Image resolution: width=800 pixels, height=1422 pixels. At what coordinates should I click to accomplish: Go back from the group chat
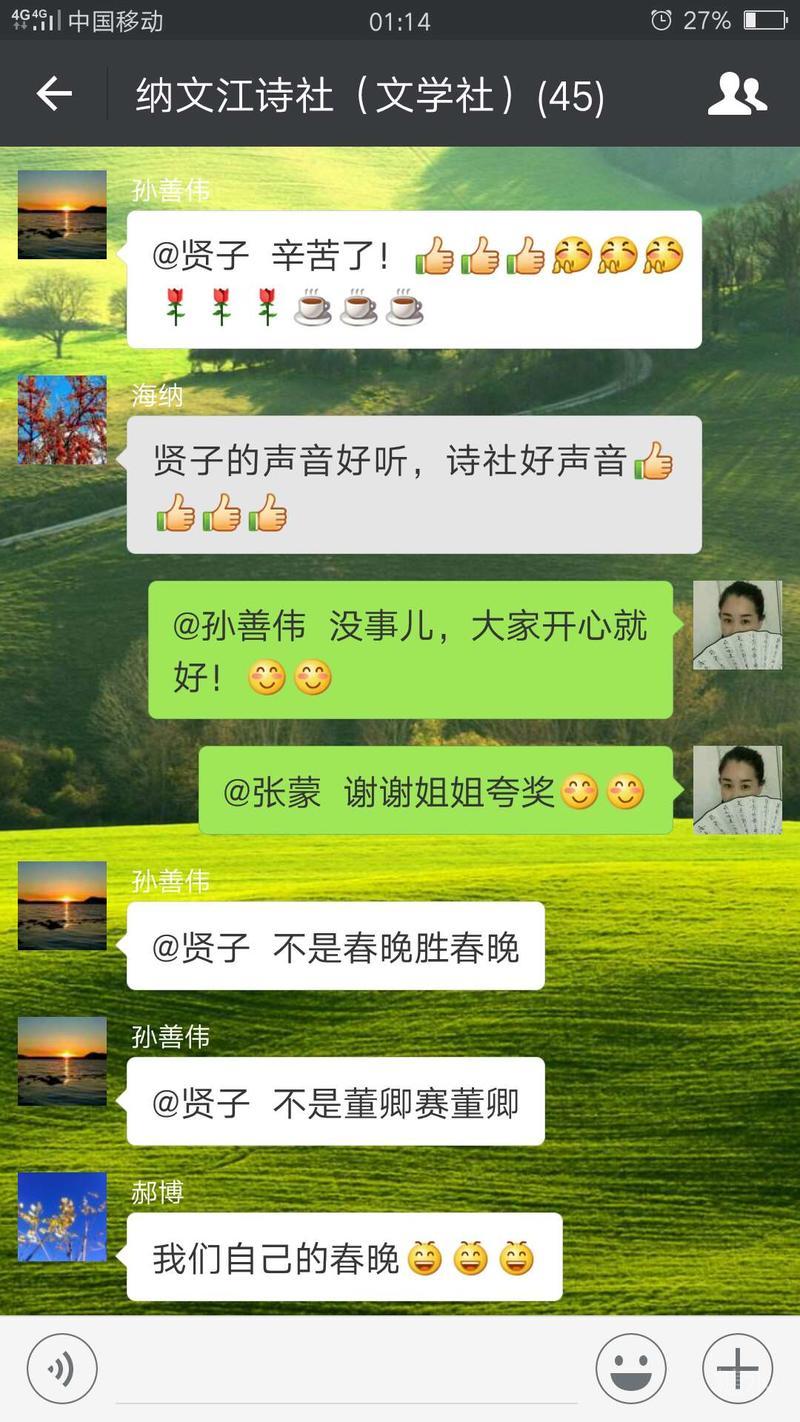[x=54, y=95]
